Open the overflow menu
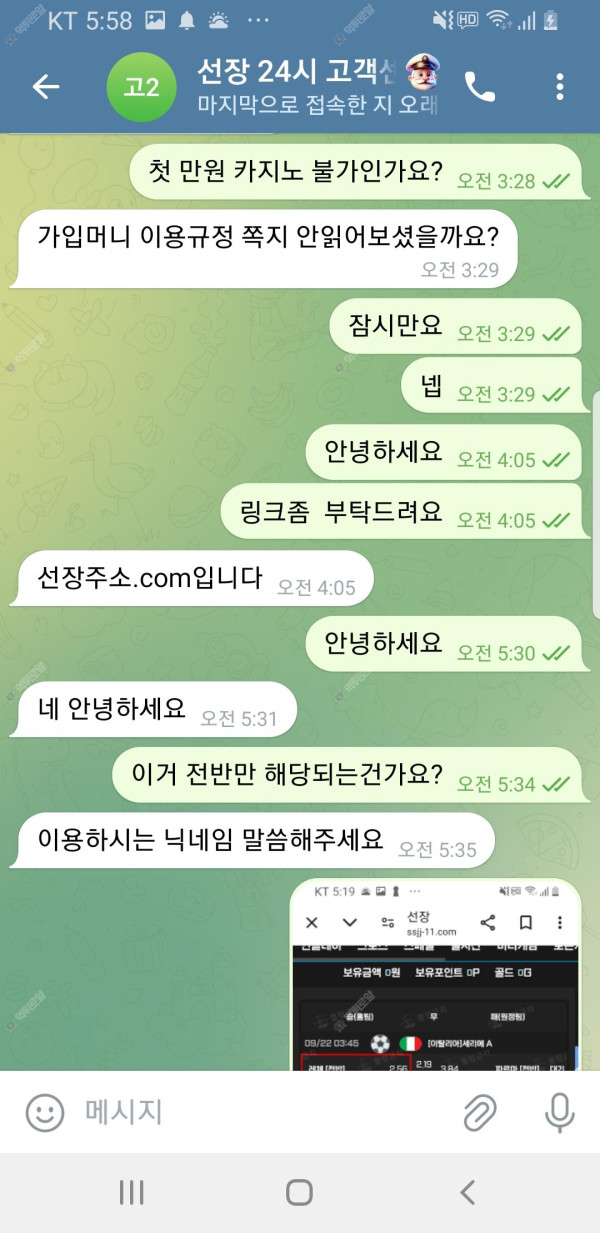The height and width of the screenshot is (1233, 600). point(559,87)
